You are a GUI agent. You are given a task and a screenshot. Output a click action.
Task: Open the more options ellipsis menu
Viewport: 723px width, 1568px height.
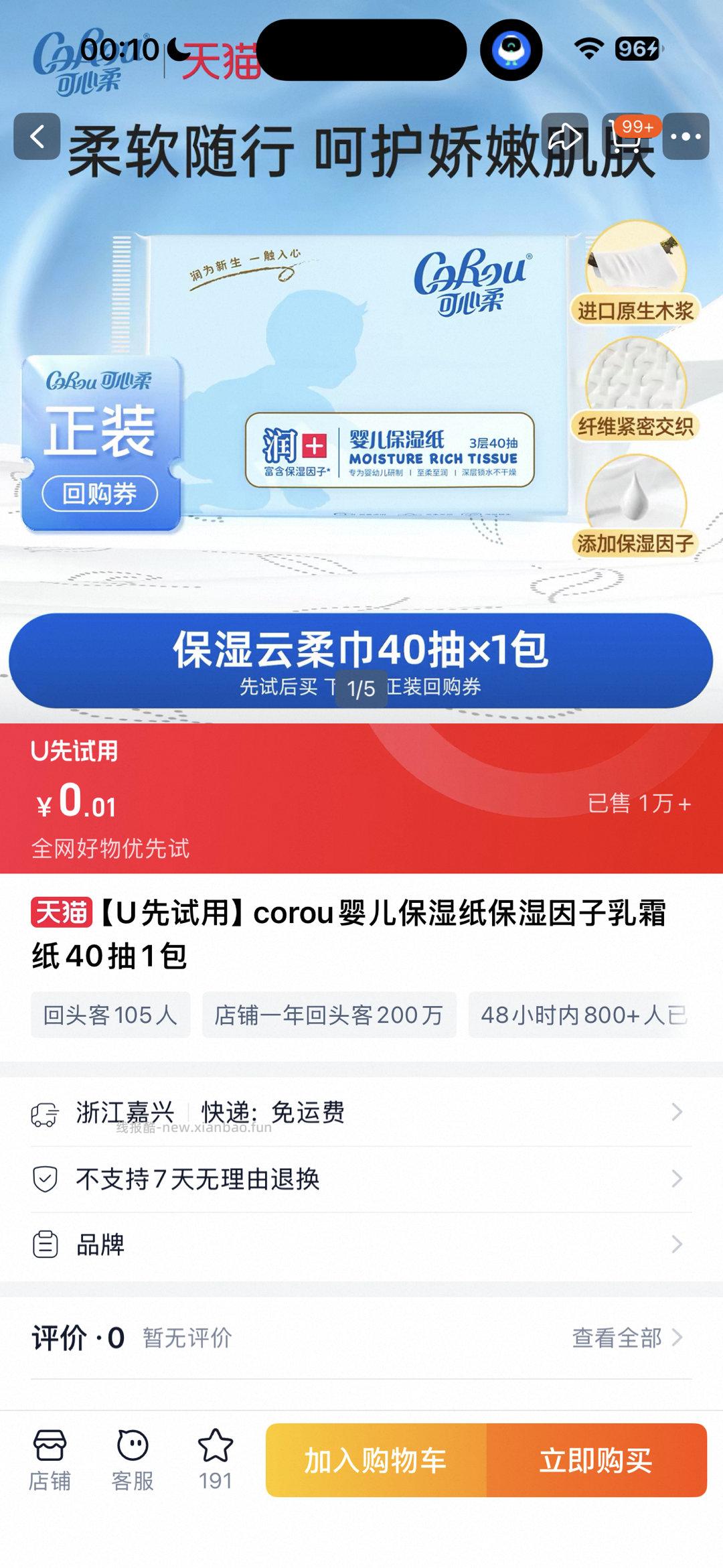684,136
